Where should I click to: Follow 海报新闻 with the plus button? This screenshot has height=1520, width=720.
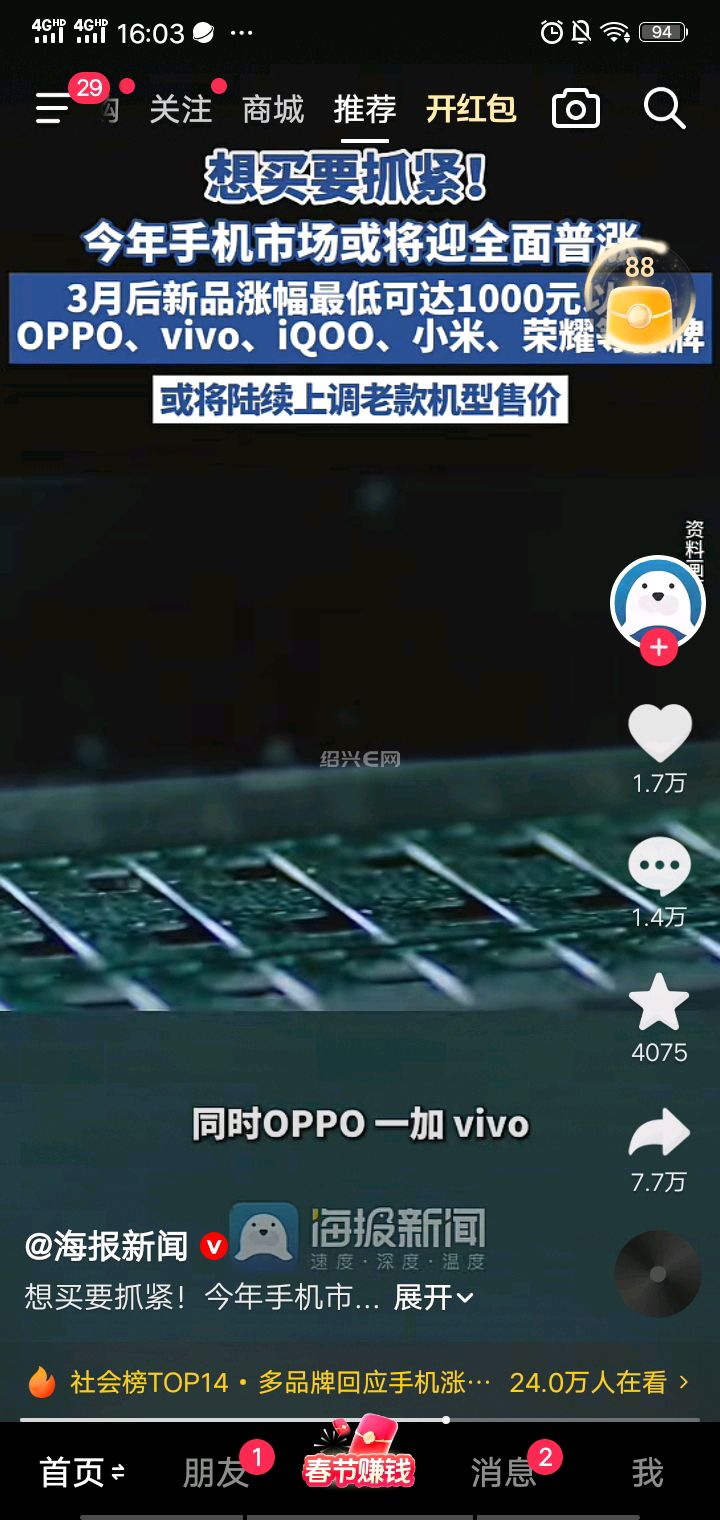pyautogui.click(x=658, y=648)
